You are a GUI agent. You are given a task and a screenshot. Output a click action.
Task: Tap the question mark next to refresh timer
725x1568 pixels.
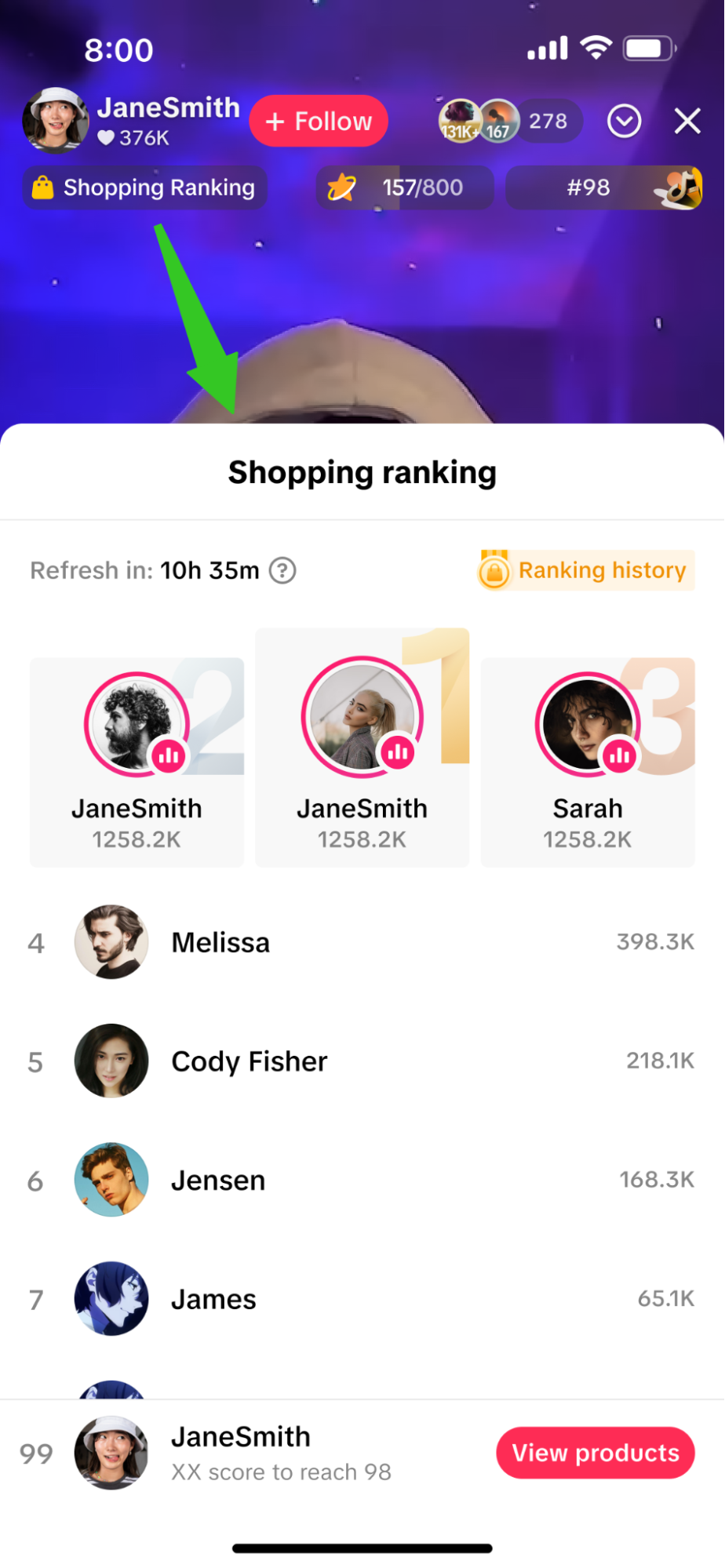(282, 571)
